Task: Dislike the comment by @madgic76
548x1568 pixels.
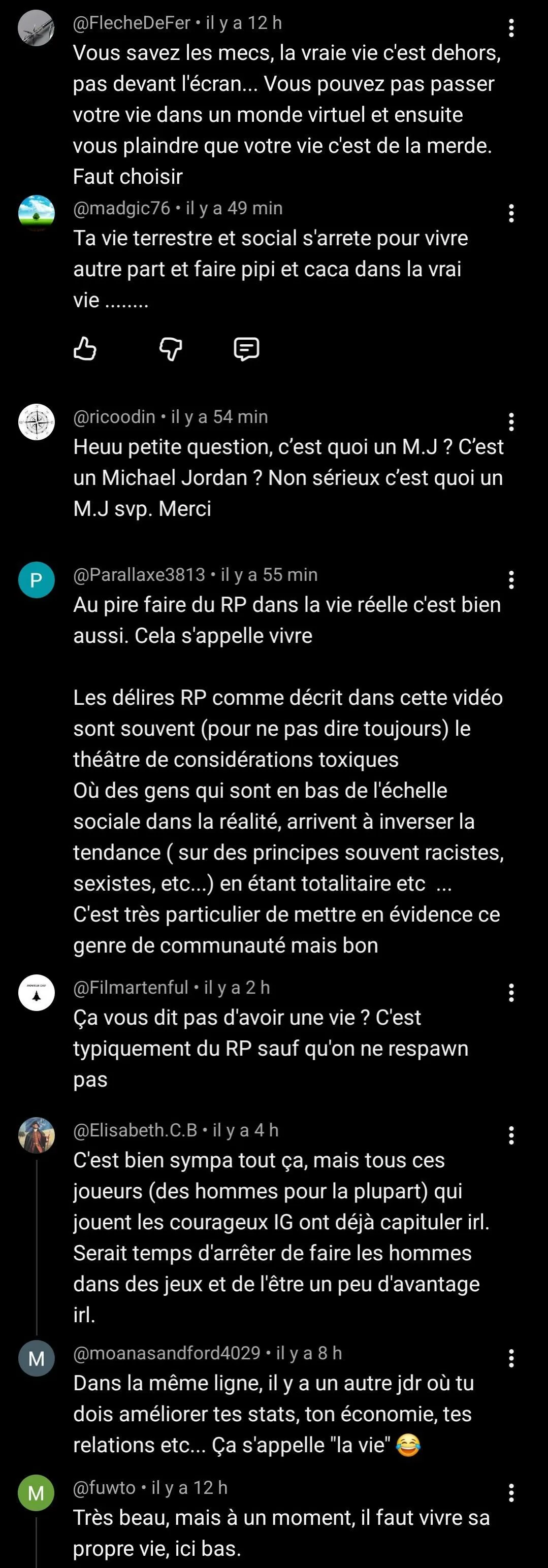Action: coord(171,349)
